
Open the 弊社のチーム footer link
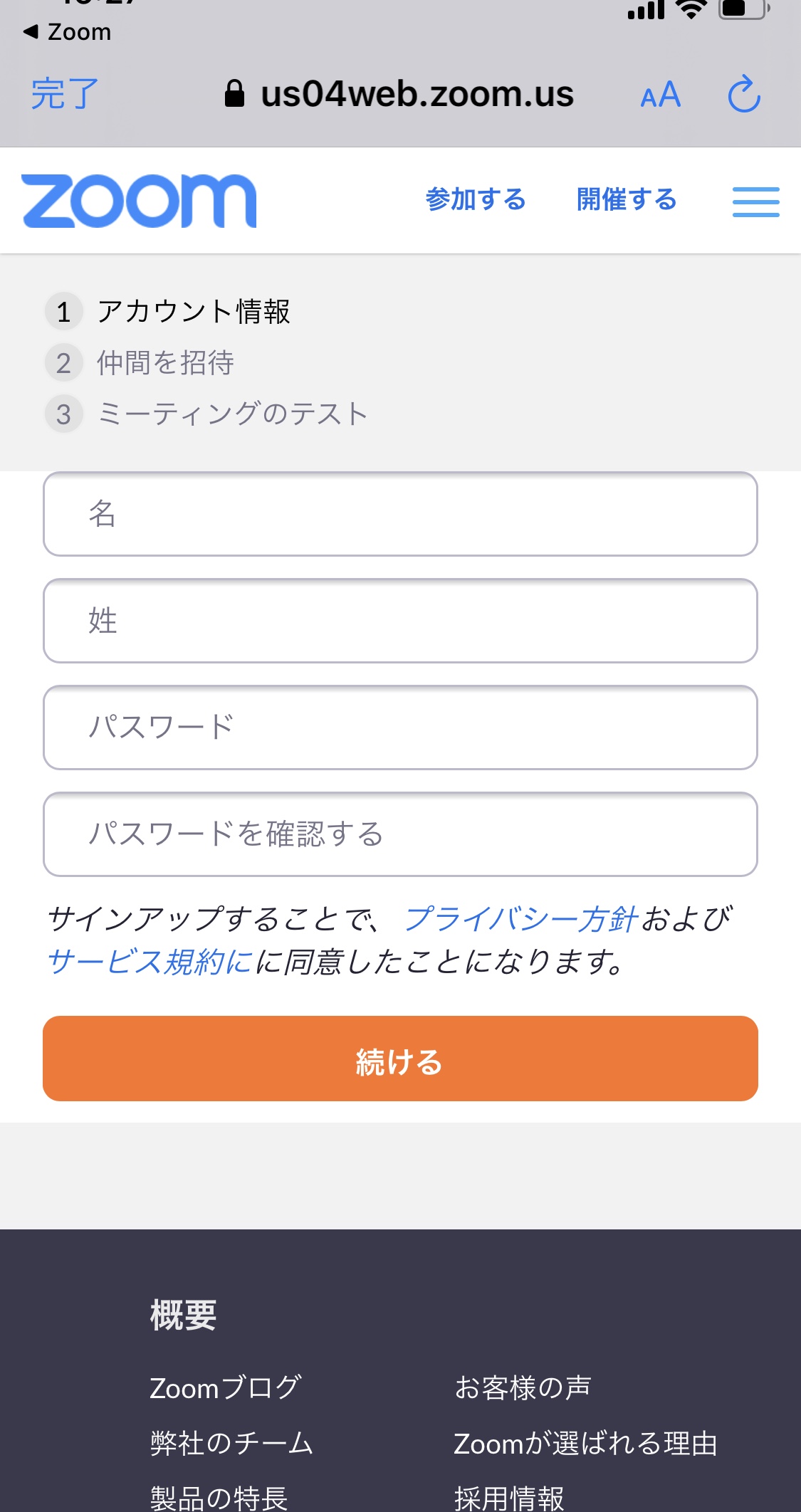coord(231,1443)
